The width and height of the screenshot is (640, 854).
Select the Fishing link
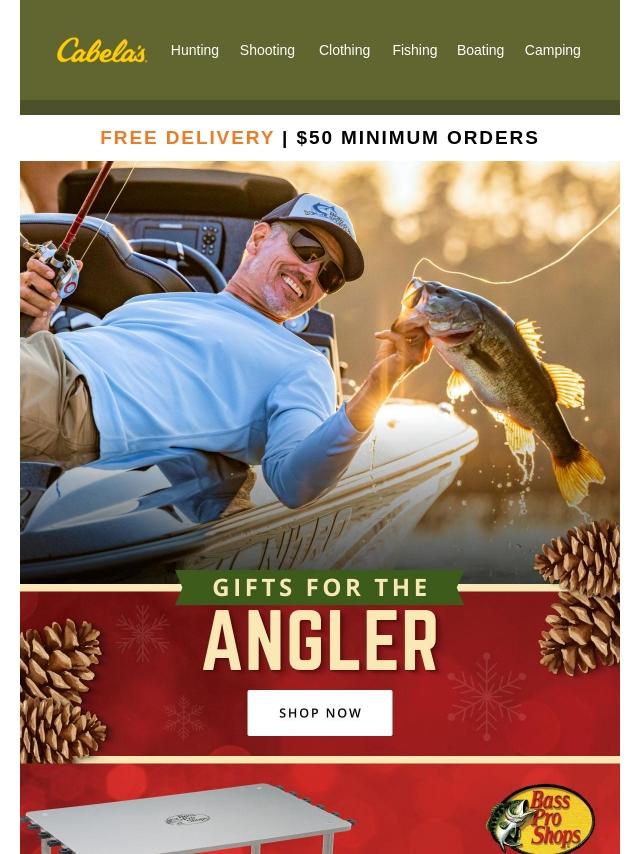(x=414, y=50)
